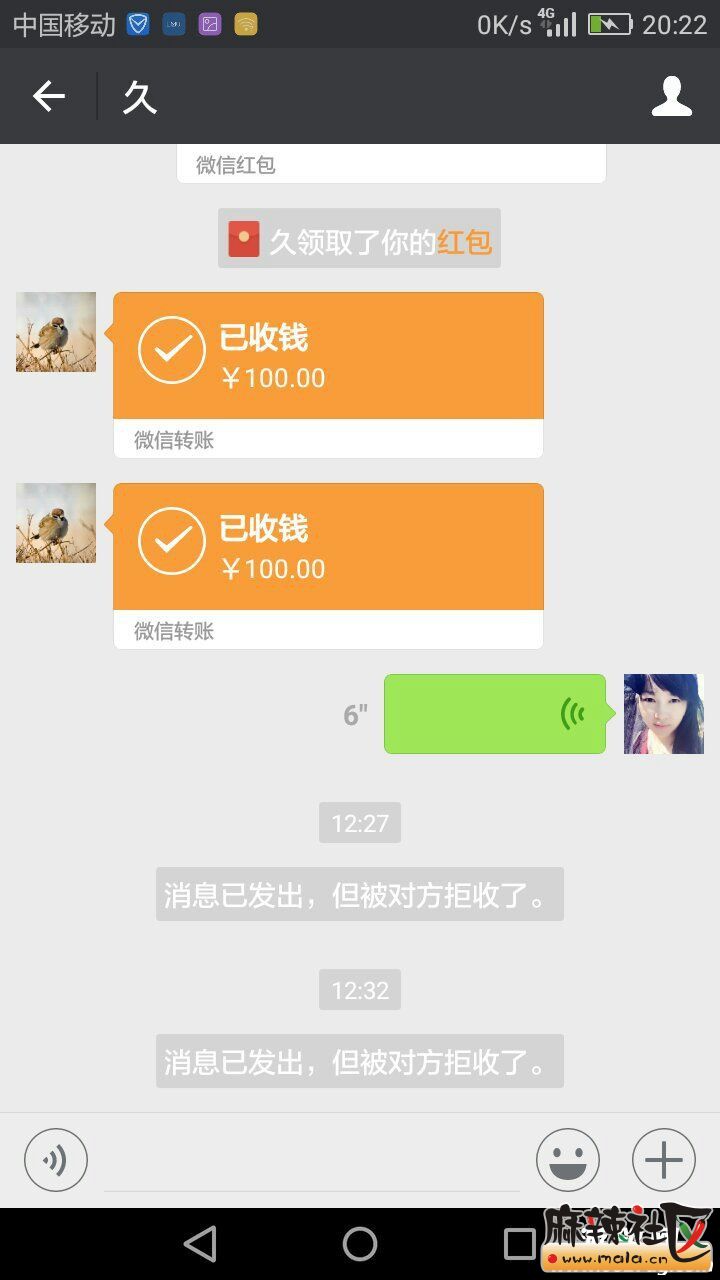
Task: Tap the message text field
Action: coord(312,1162)
